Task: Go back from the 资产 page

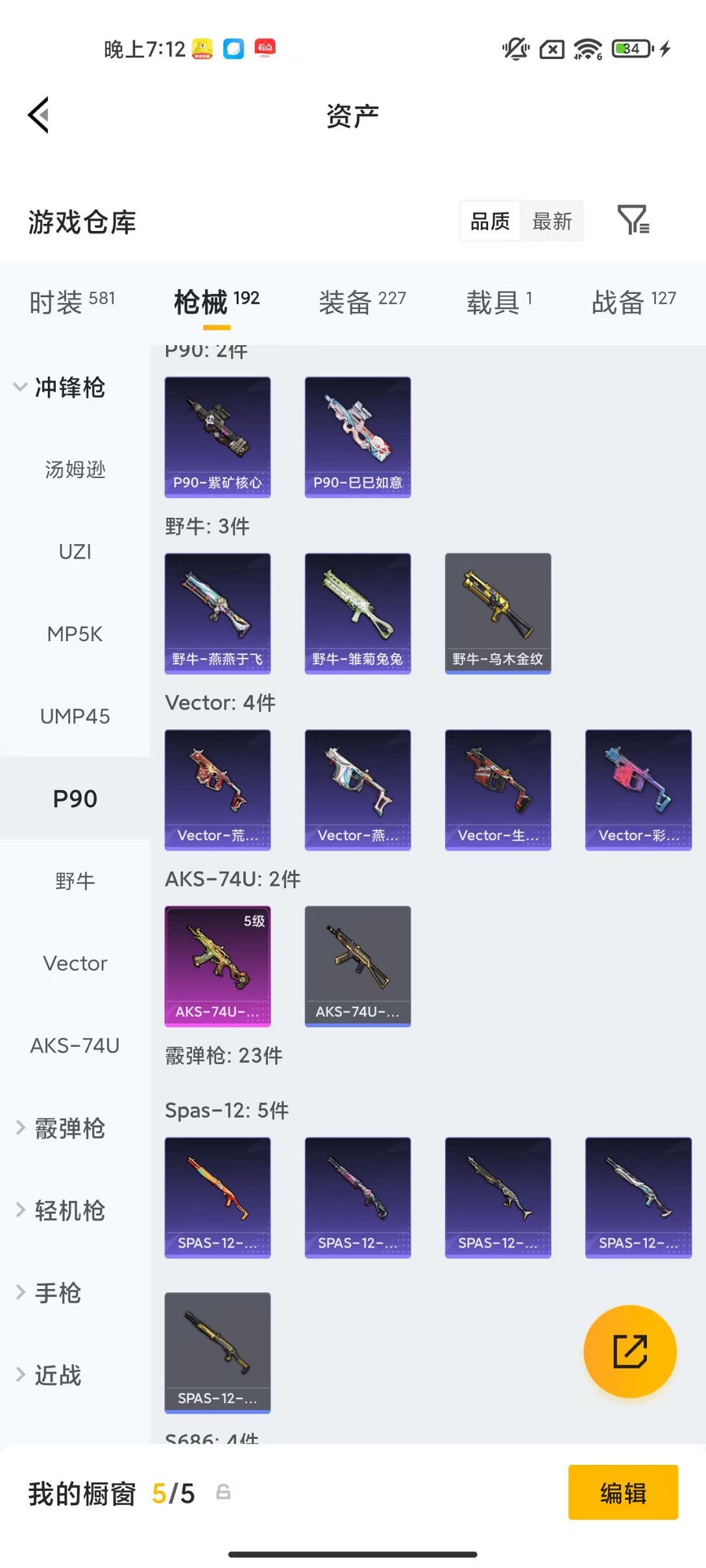Action: 39,115
